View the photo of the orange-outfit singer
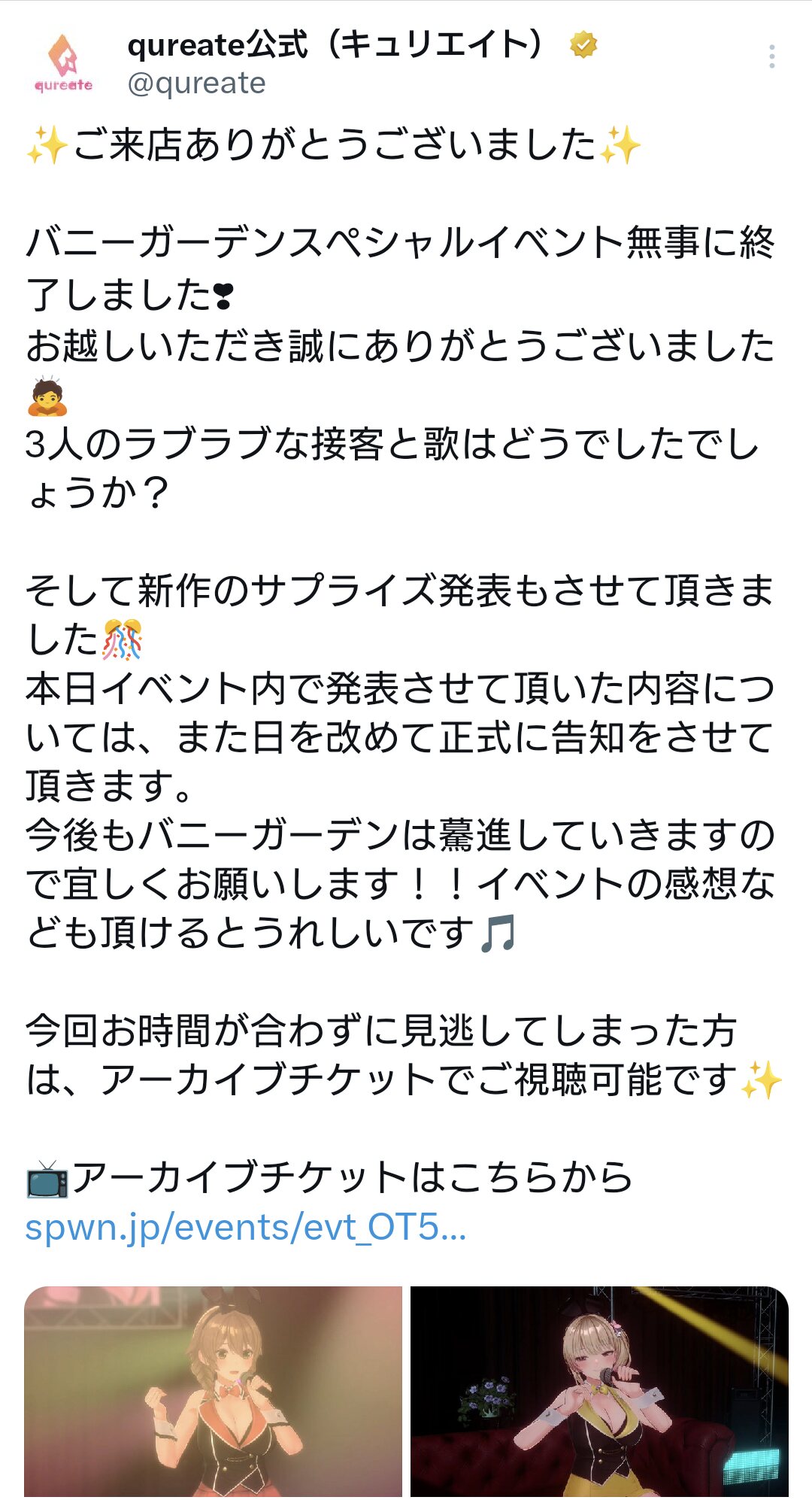 click(x=214, y=1390)
